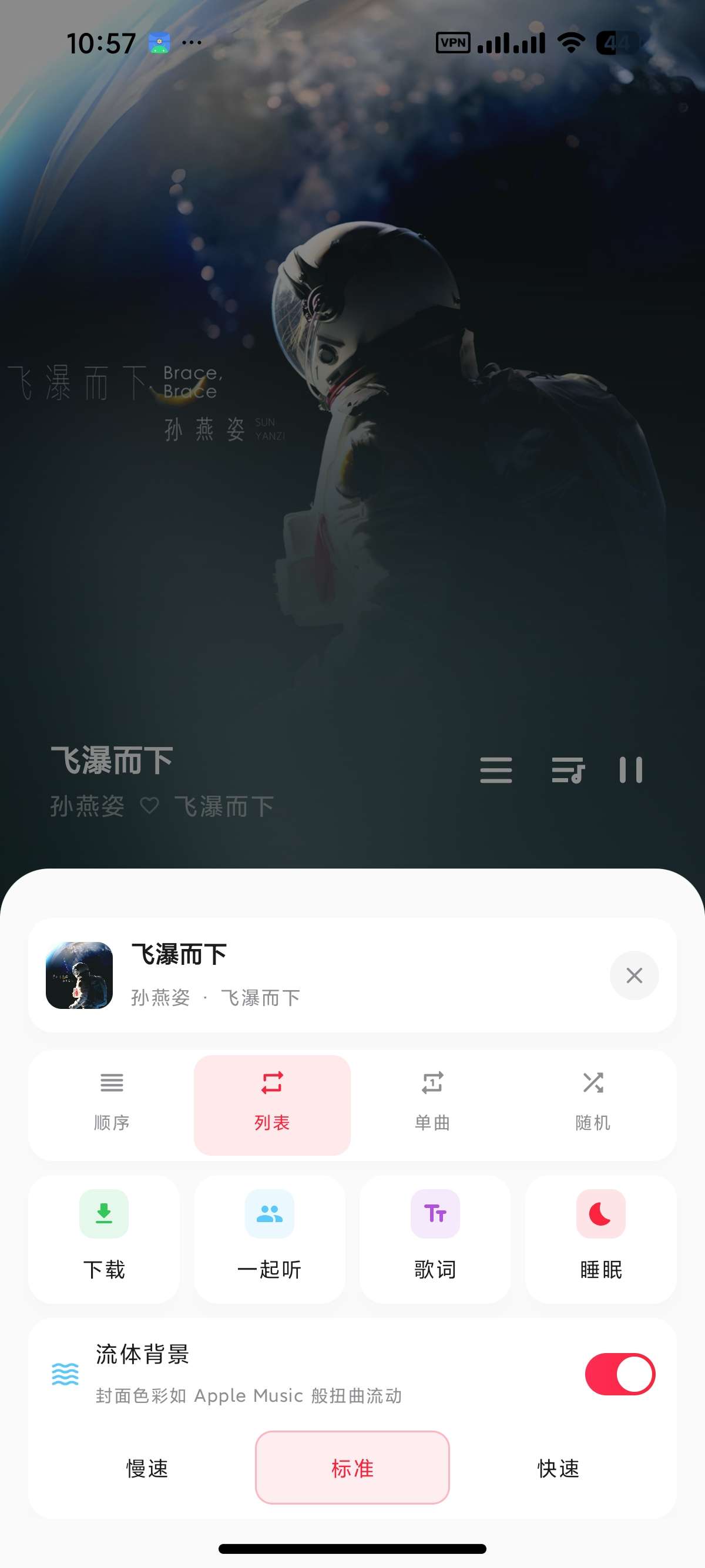Open the three-line menu icon
The width and height of the screenshot is (705, 1568).
point(496,770)
